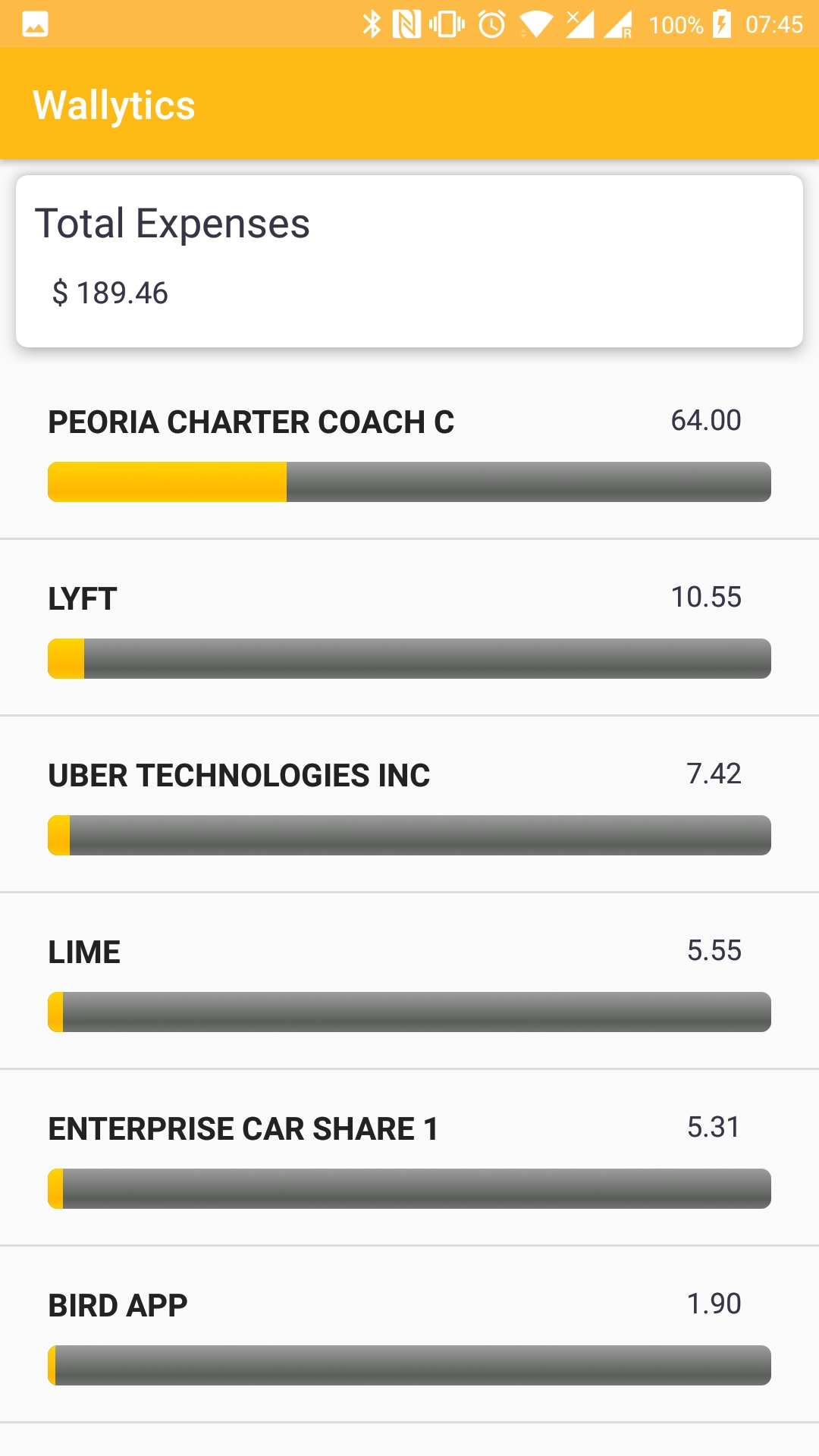The width and height of the screenshot is (819, 1456).
Task: Open Enterprise Car Share 1 row
Action: pyautogui.click(x=409, y=1158)
